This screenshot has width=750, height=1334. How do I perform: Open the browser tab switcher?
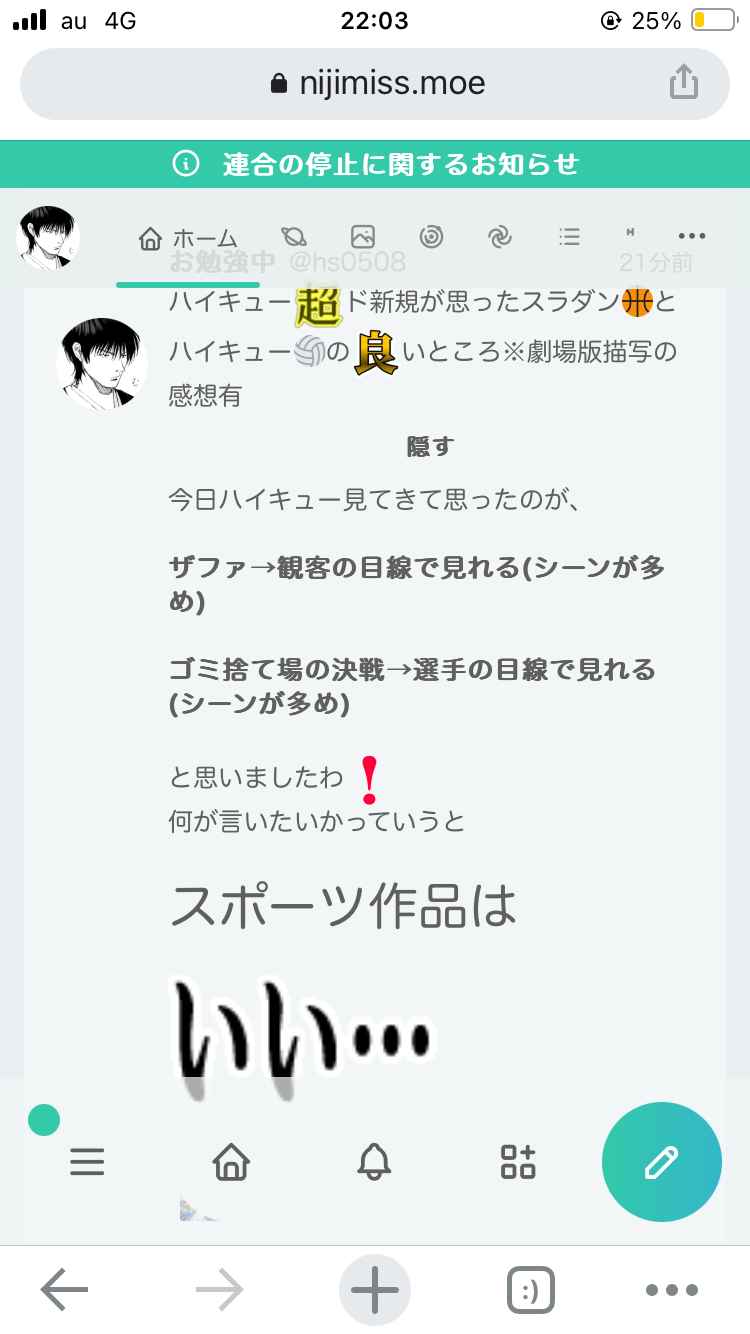530,1290
